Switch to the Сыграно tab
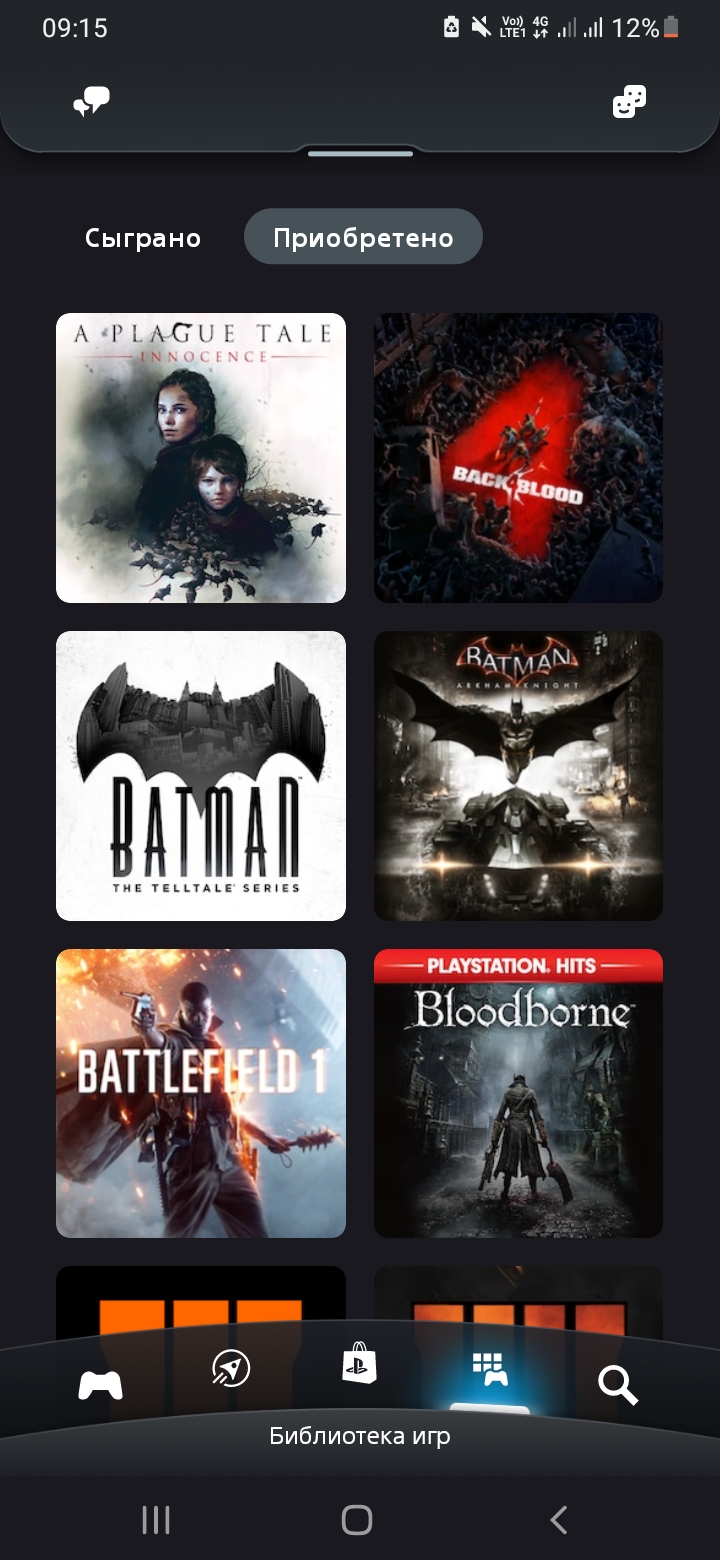Viewport: 720px width, 1560px height. pos(143,238)
